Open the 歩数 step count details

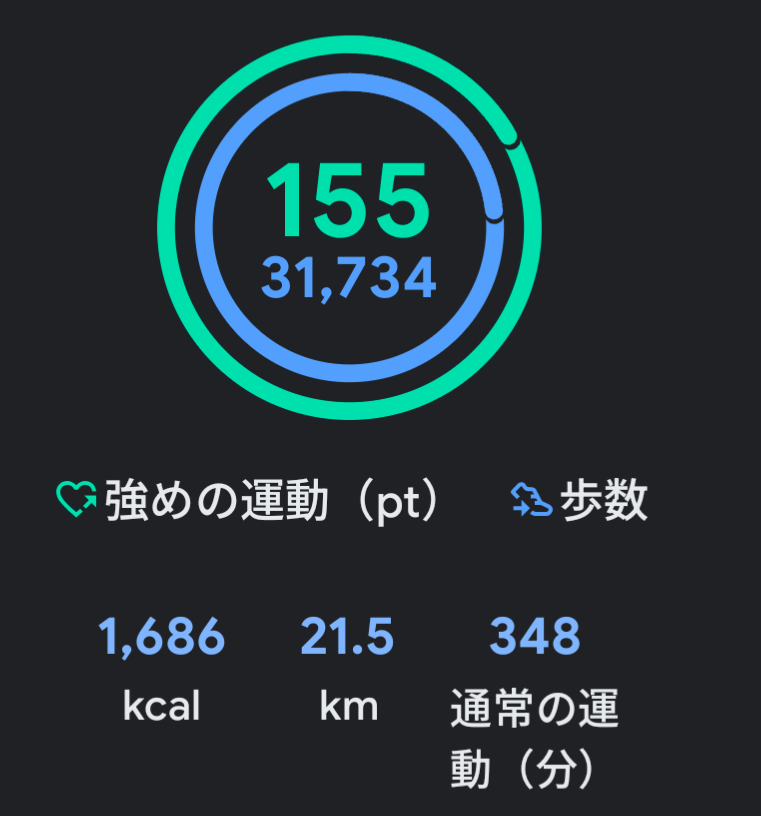point(580,501)
